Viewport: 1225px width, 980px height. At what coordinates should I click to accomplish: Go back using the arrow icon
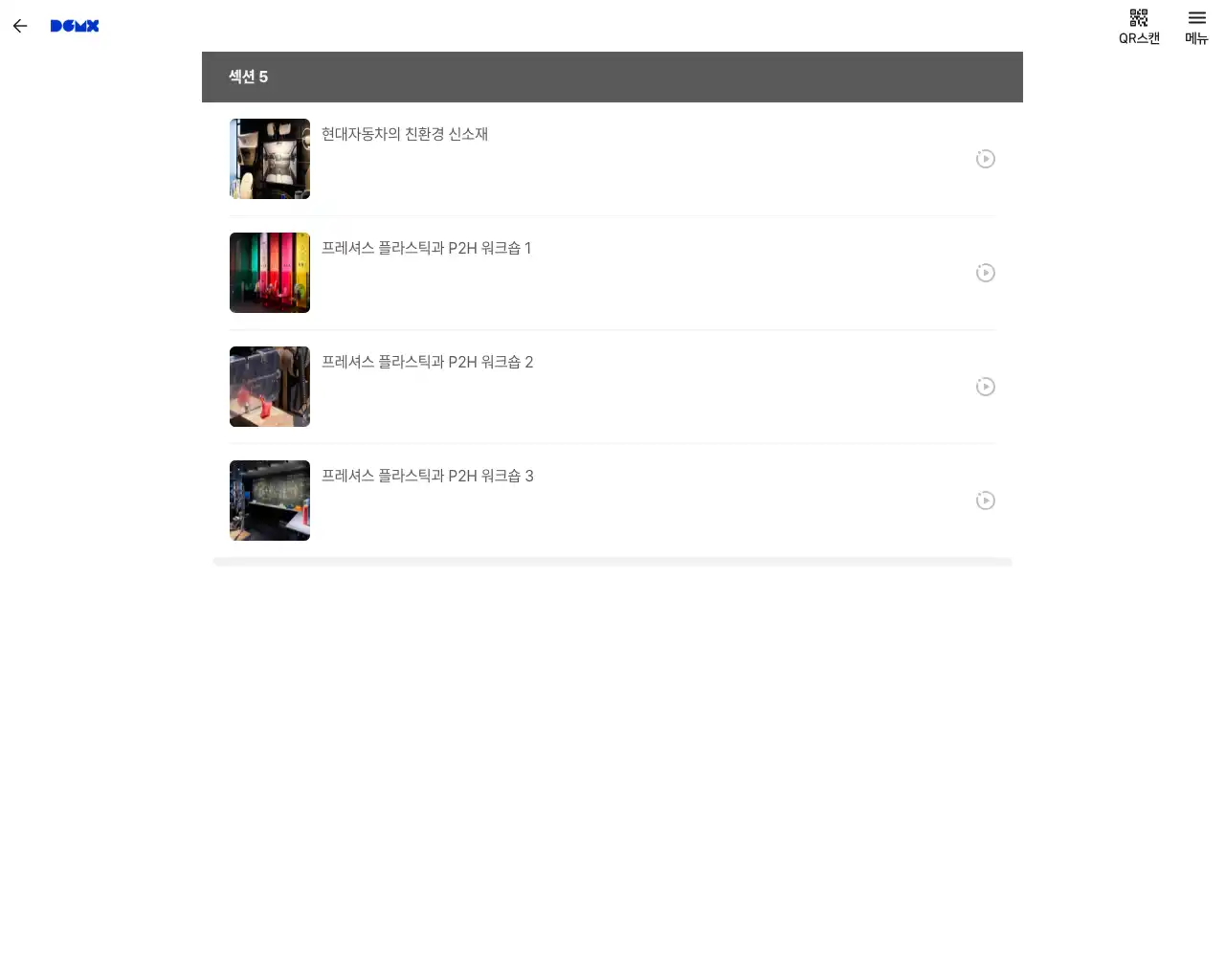pos(20,26)
